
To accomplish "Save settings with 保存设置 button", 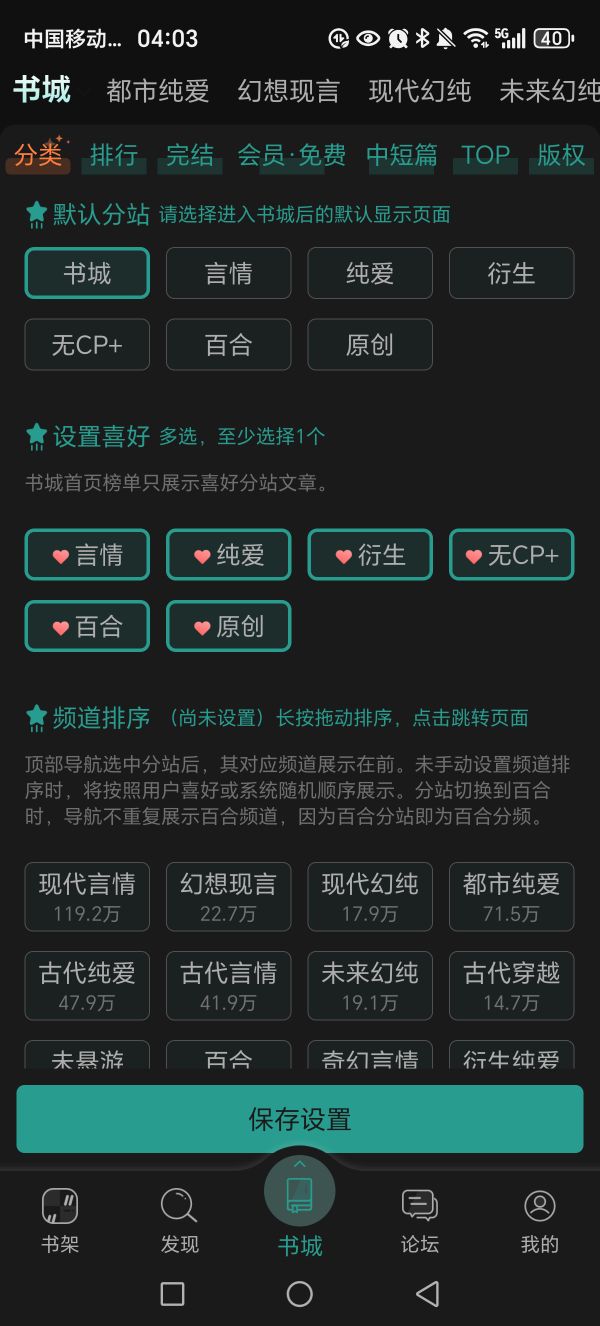I will (299, 1119).
